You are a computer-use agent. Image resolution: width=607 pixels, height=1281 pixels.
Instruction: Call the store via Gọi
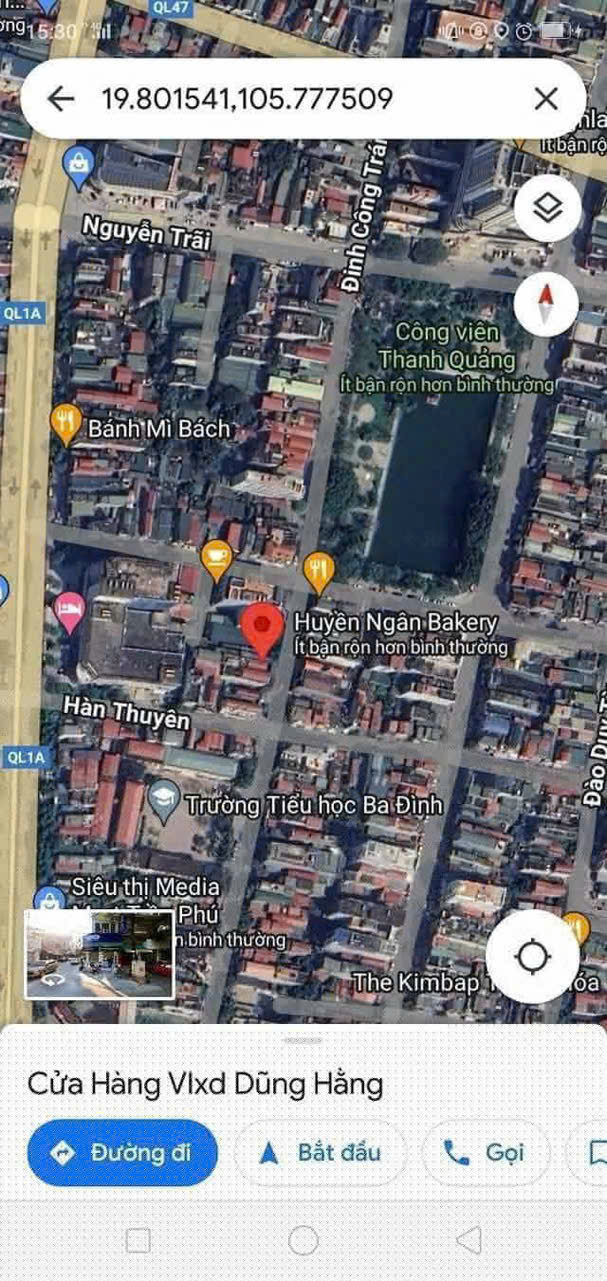click(486, 1153)
